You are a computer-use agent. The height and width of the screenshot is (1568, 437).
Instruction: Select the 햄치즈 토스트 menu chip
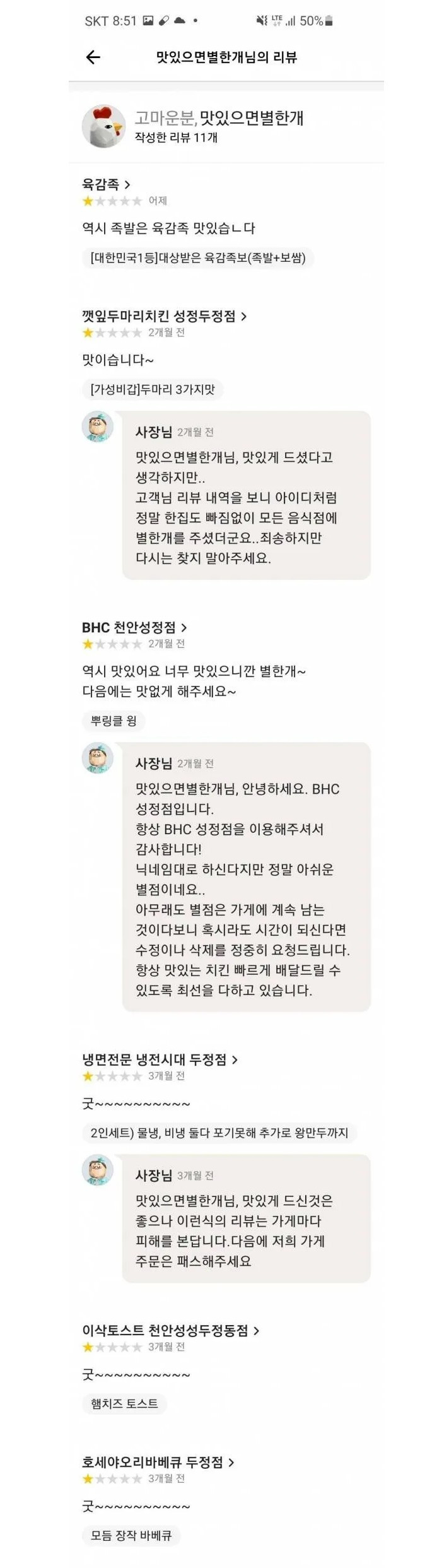coord(124,1403)
